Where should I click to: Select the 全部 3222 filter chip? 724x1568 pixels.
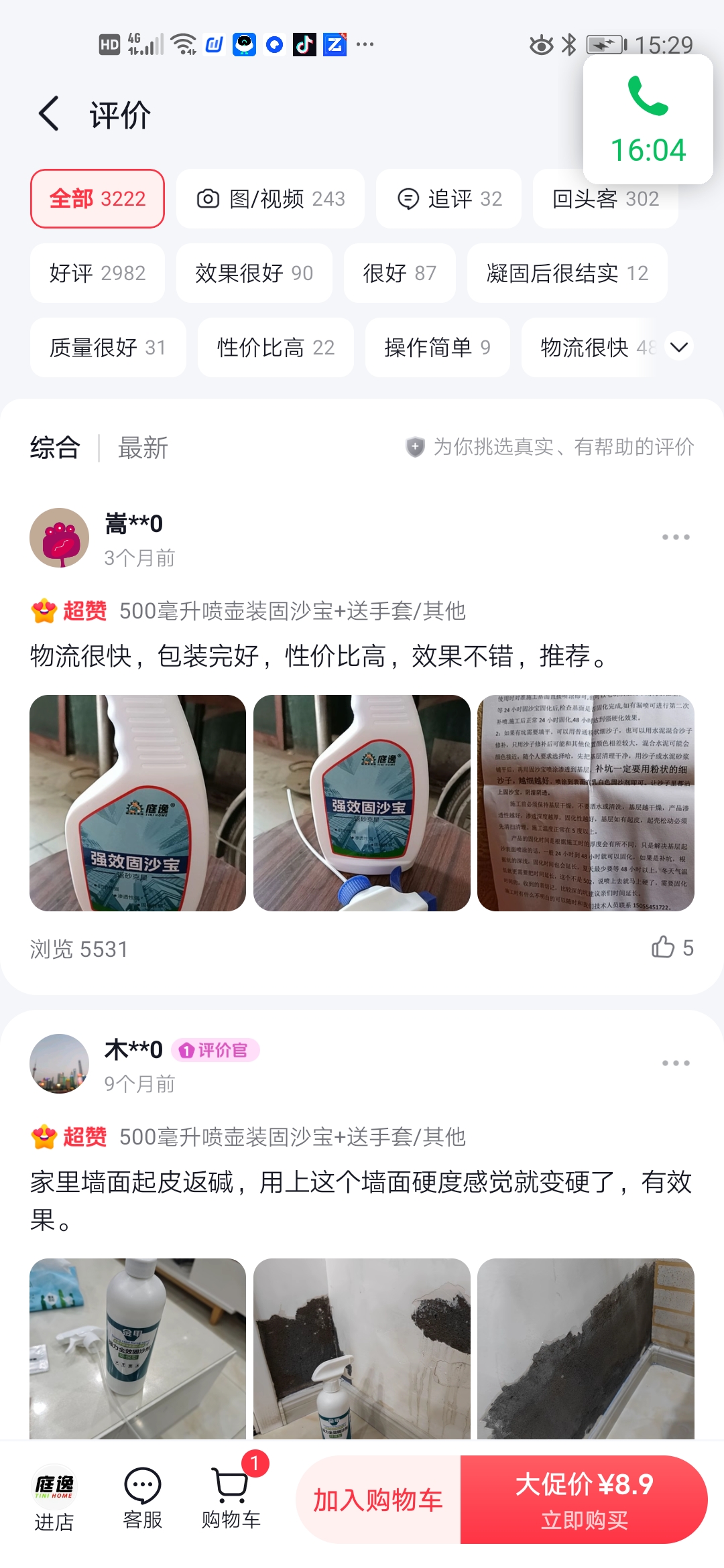(x=97, y=199)
